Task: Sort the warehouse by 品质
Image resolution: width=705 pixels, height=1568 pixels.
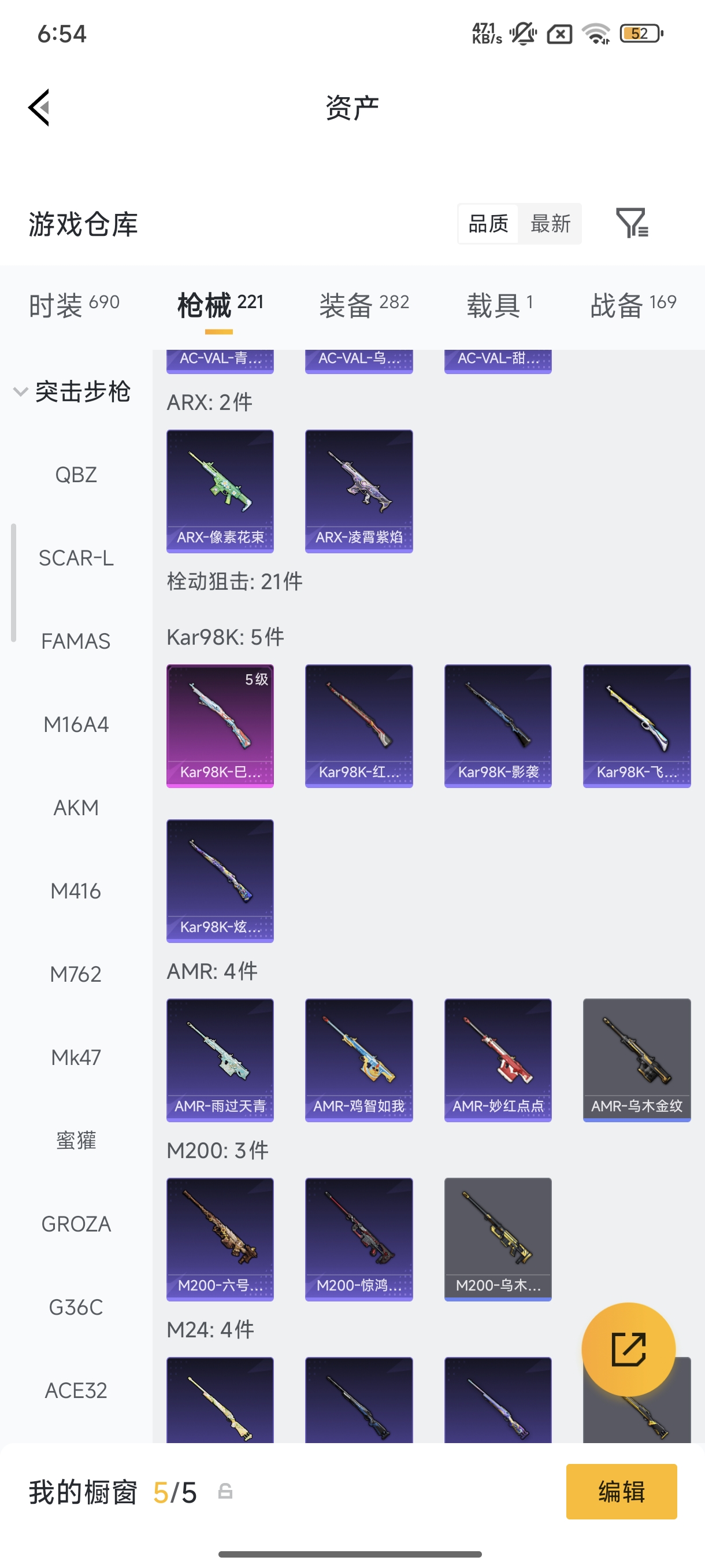Action: [x=488, y=223]
